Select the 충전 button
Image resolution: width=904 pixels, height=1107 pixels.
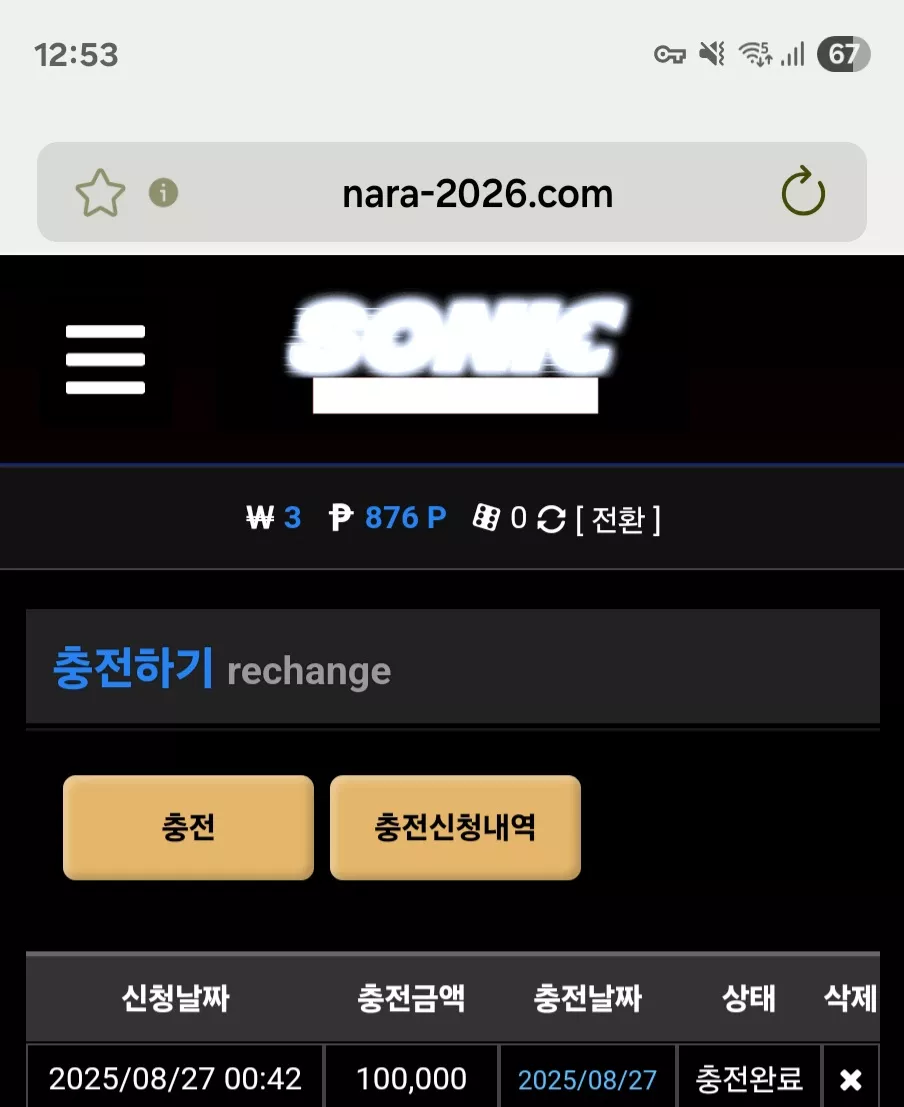(189, 827)
